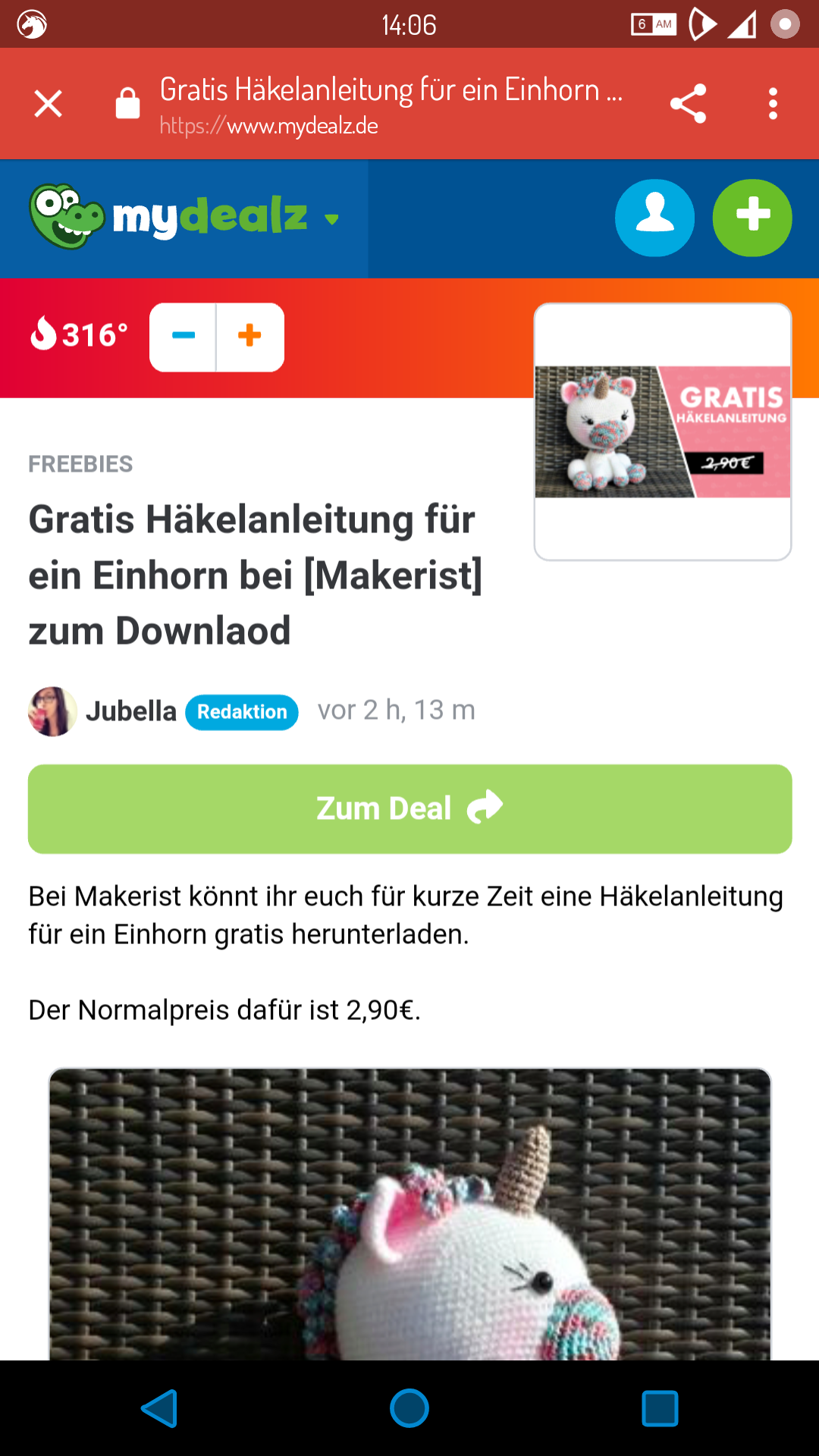The height and width of the screenshot is (1456, 819).
Task: Go back using the system back button
Action: click(159, 1409)
